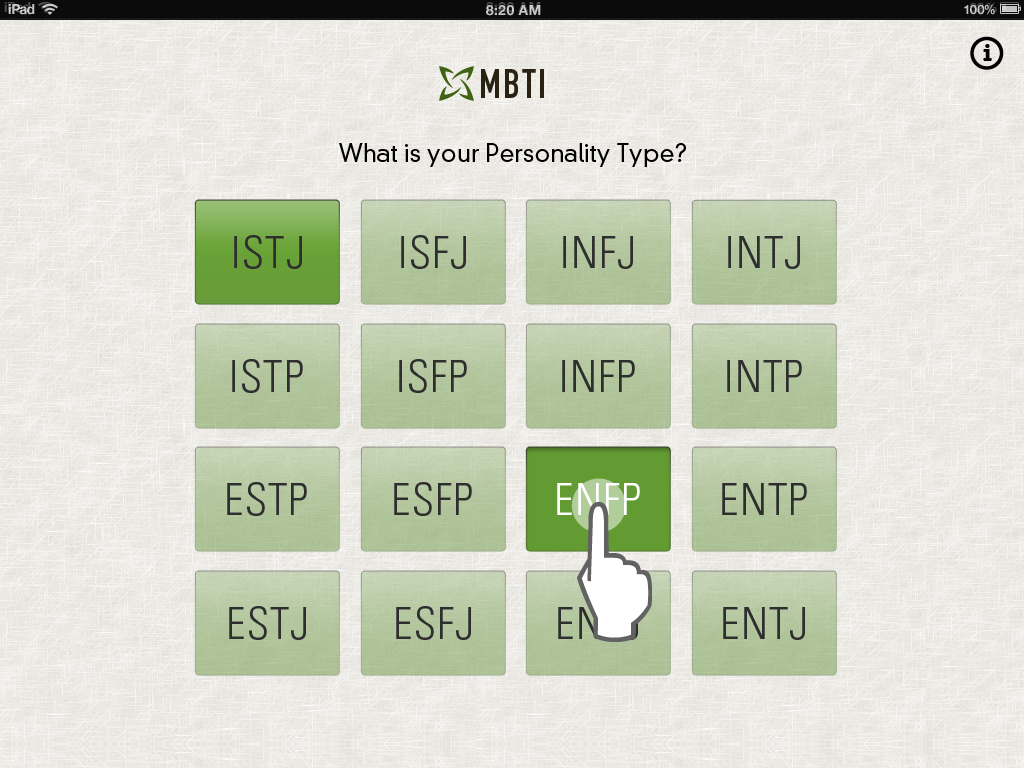Select ENTJ personality type

coord(764,623)
